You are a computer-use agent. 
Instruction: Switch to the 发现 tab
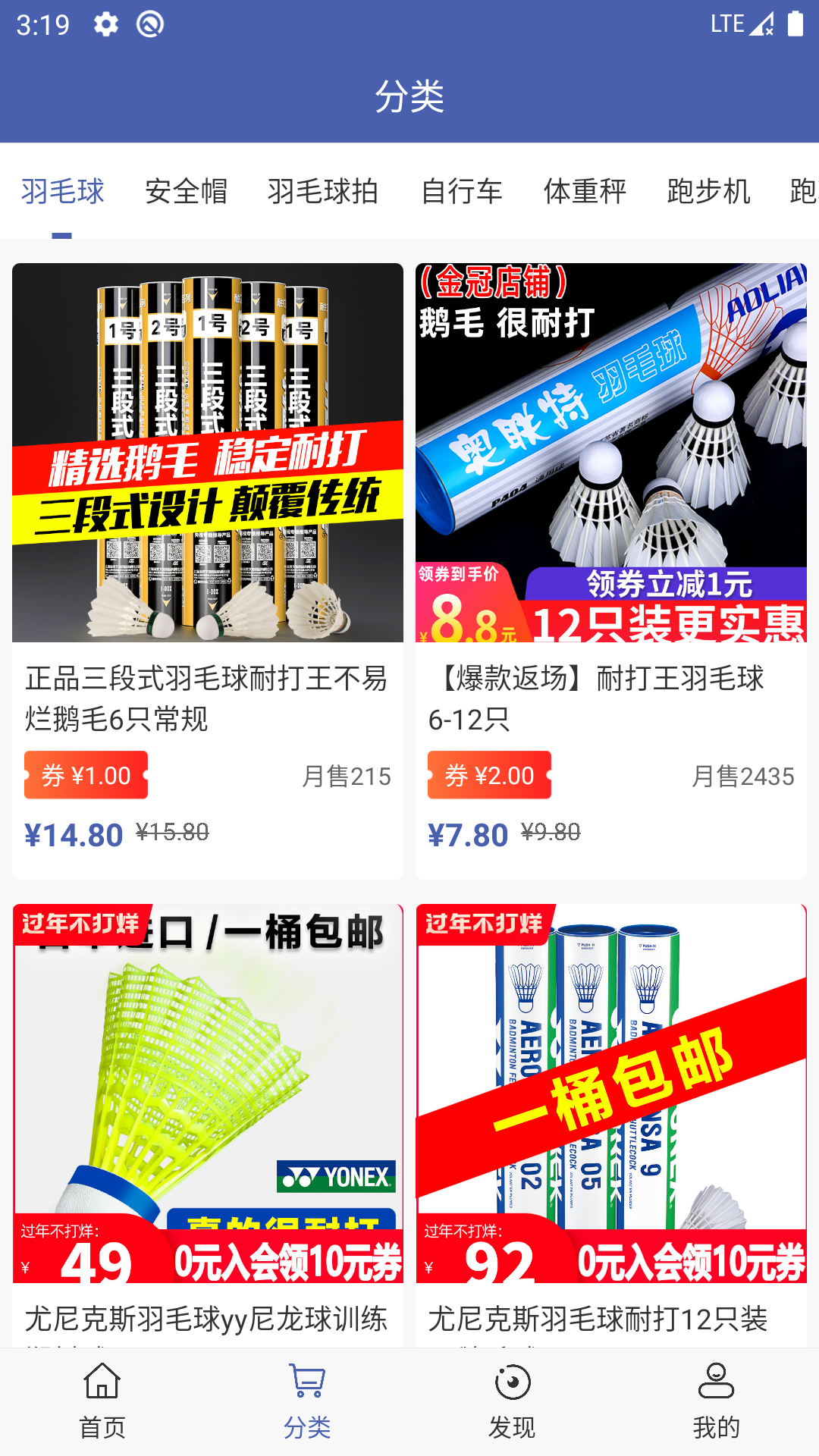[x=512, y=1401]
